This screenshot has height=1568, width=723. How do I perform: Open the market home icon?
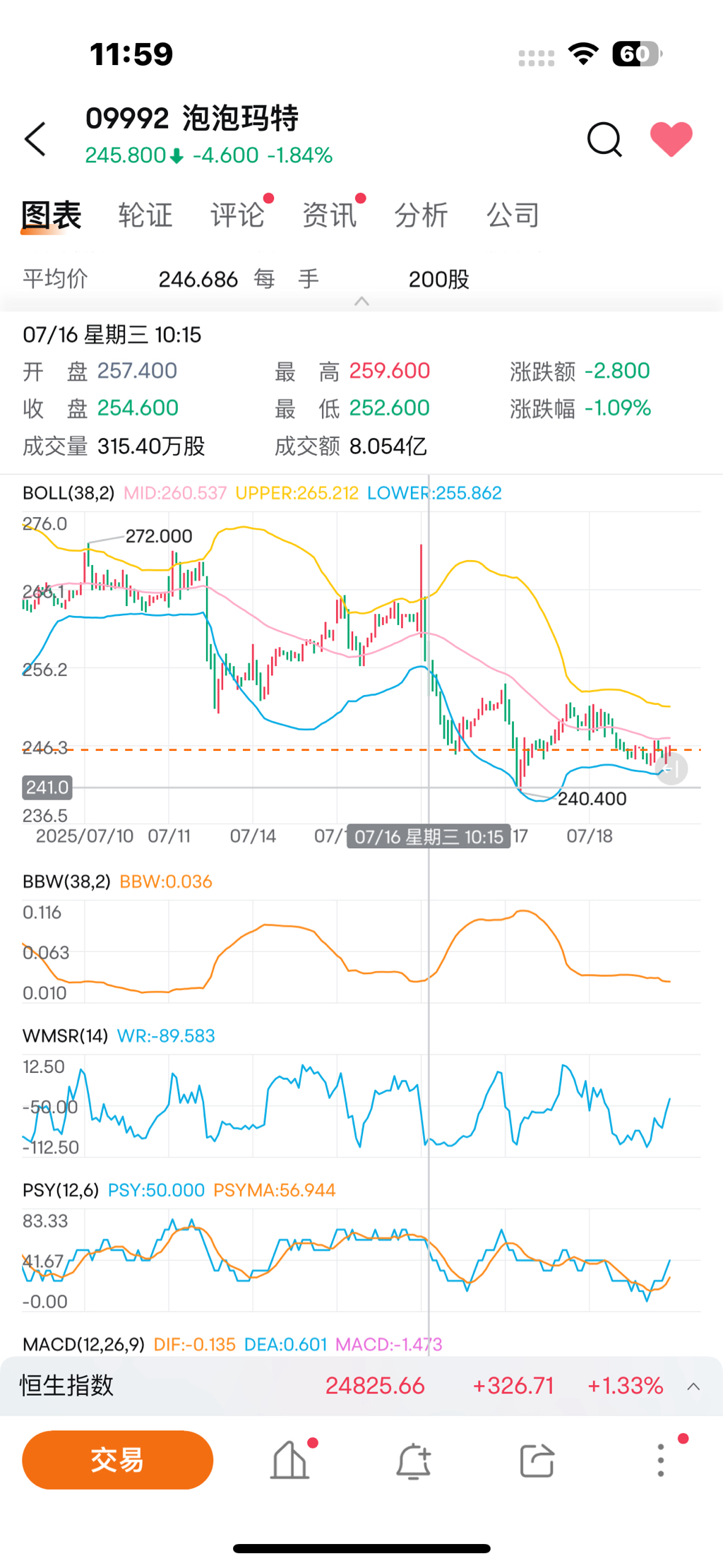click(x=289, y=1460)
